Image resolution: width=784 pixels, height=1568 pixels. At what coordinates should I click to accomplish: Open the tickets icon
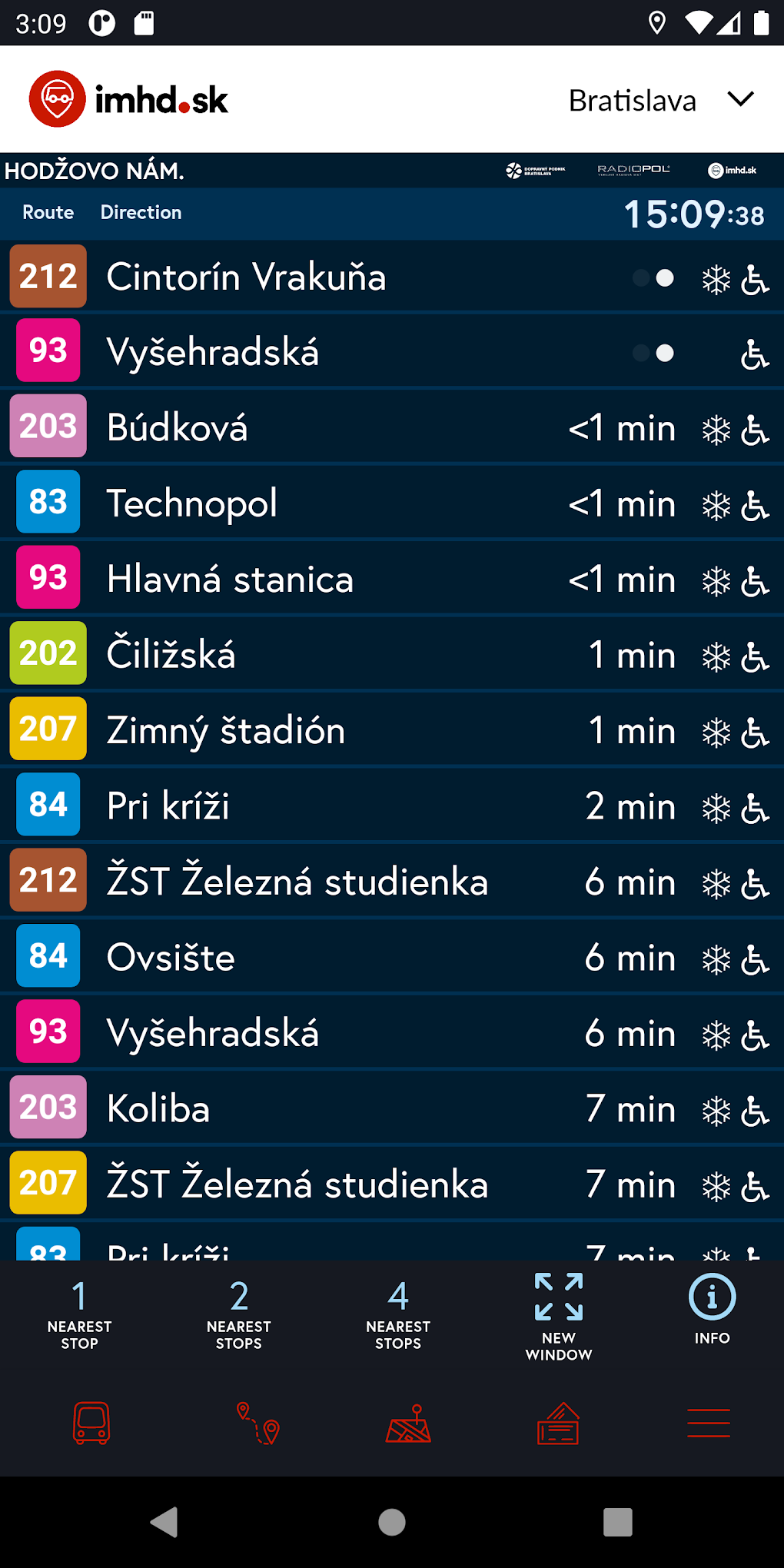[559, 1424]
